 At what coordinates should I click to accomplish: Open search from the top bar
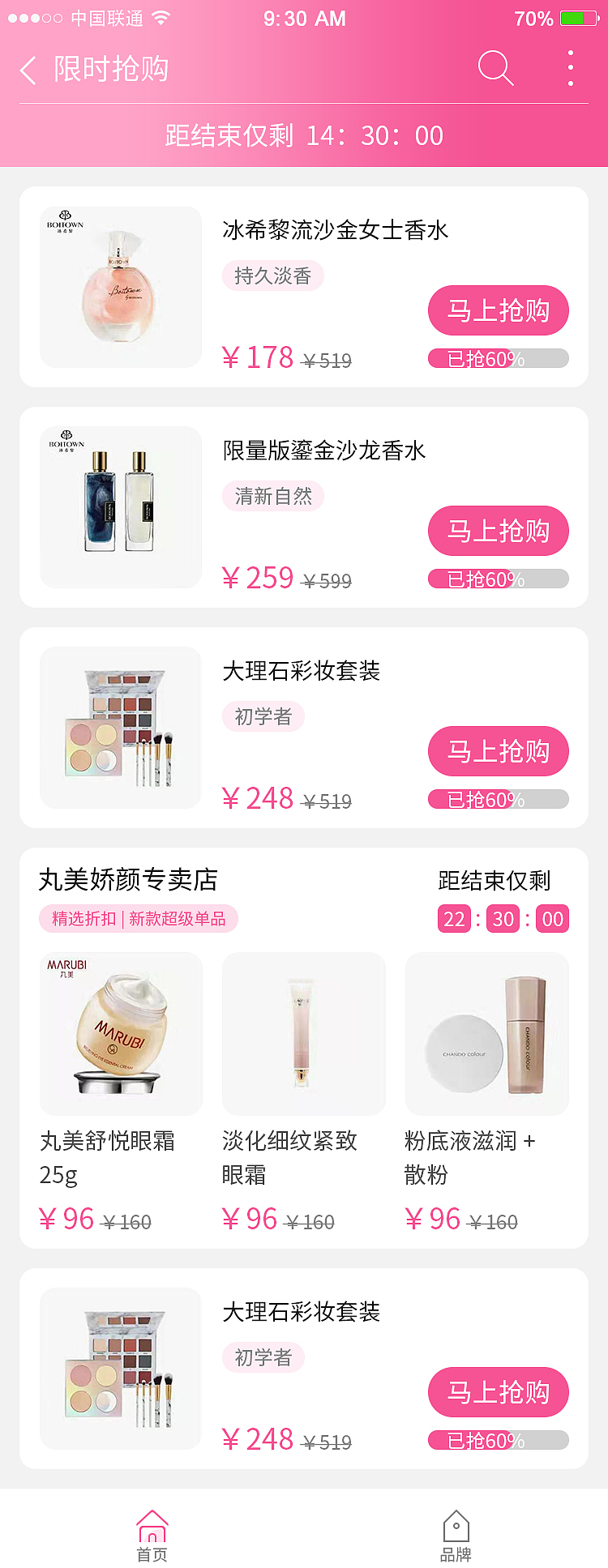tap(496, 69)
